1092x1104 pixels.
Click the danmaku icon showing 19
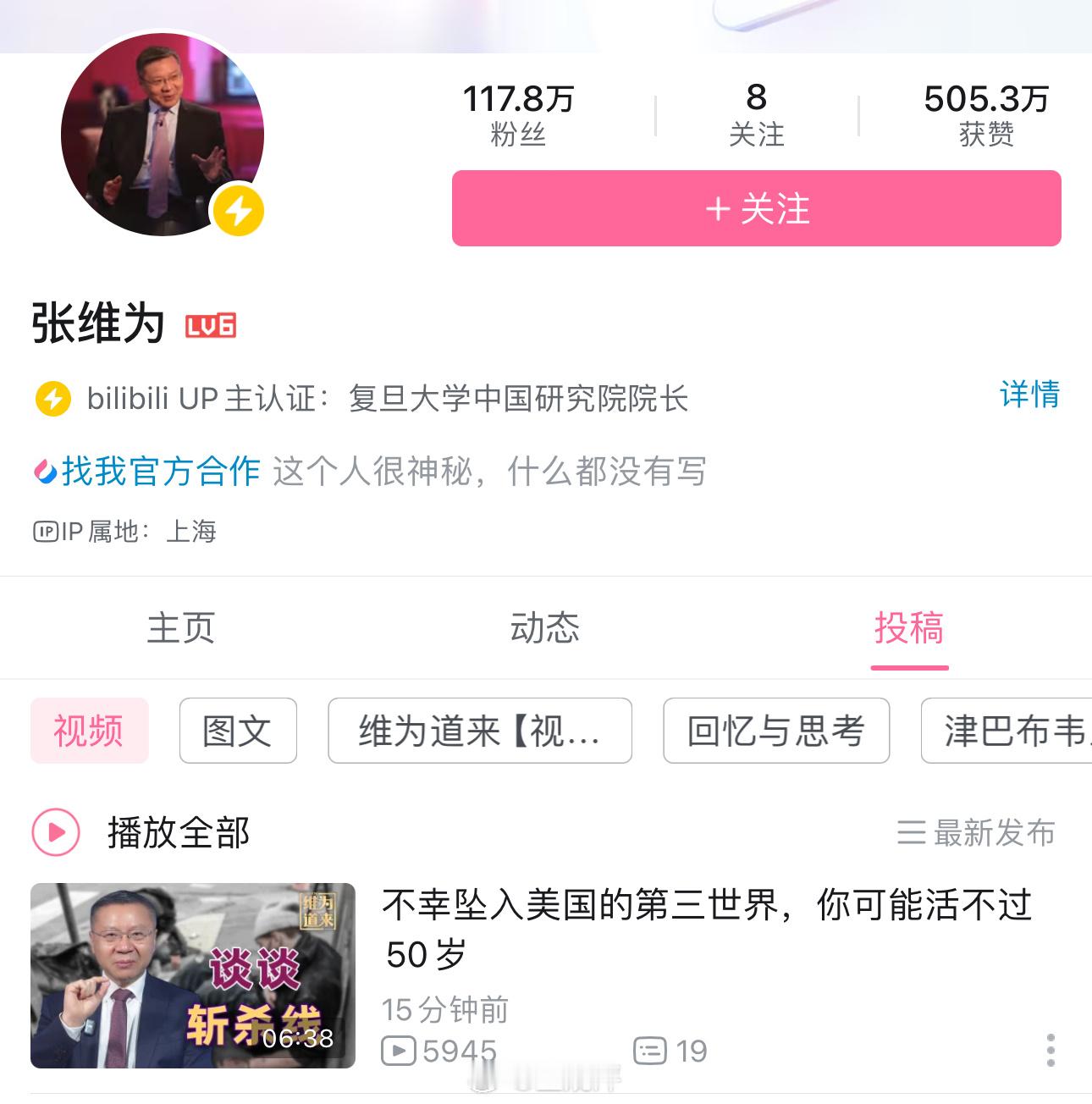[652, 1050]
